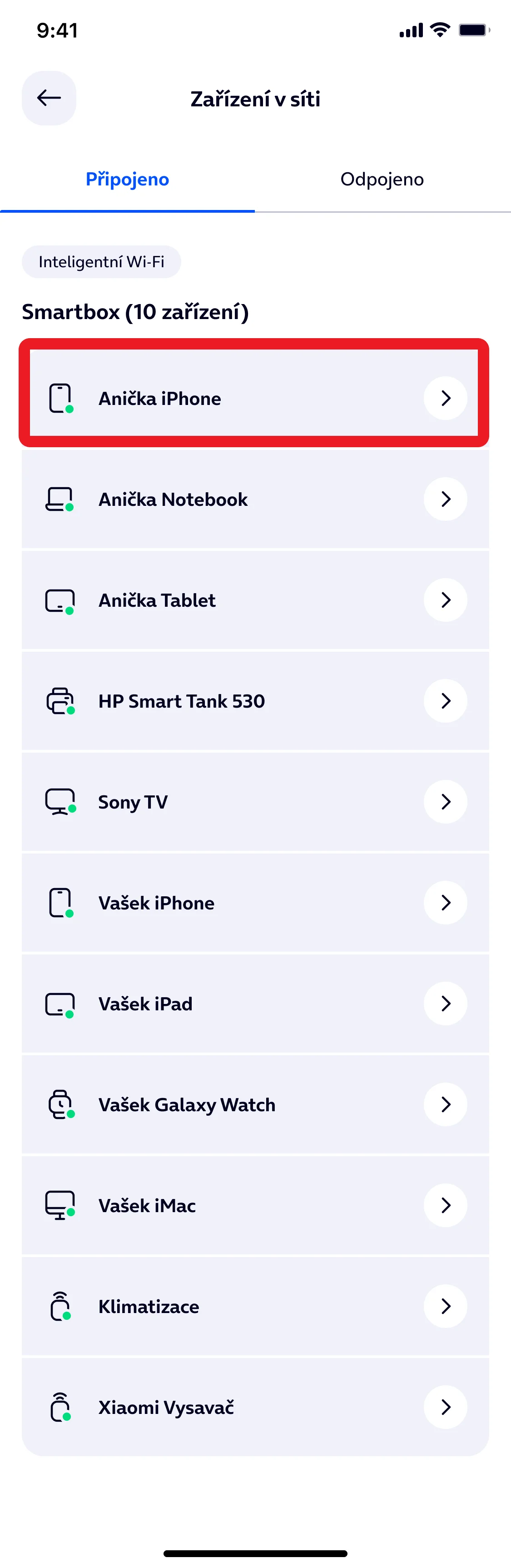Screen dimensions: 511x1568
Task: Show details for Sony TV
Action: 254,802
